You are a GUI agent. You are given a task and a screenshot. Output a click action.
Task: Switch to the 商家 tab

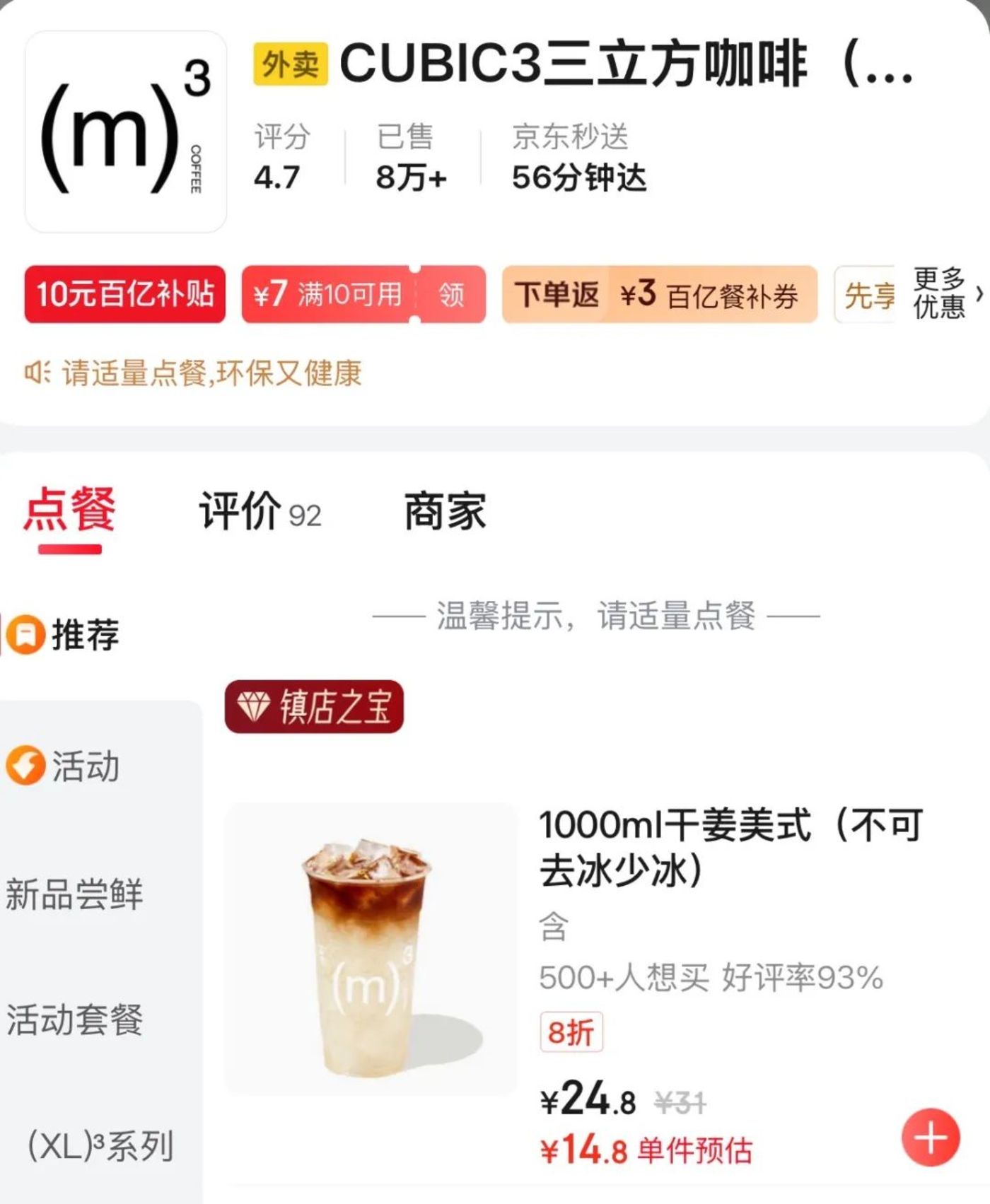(x=445, y=511)
